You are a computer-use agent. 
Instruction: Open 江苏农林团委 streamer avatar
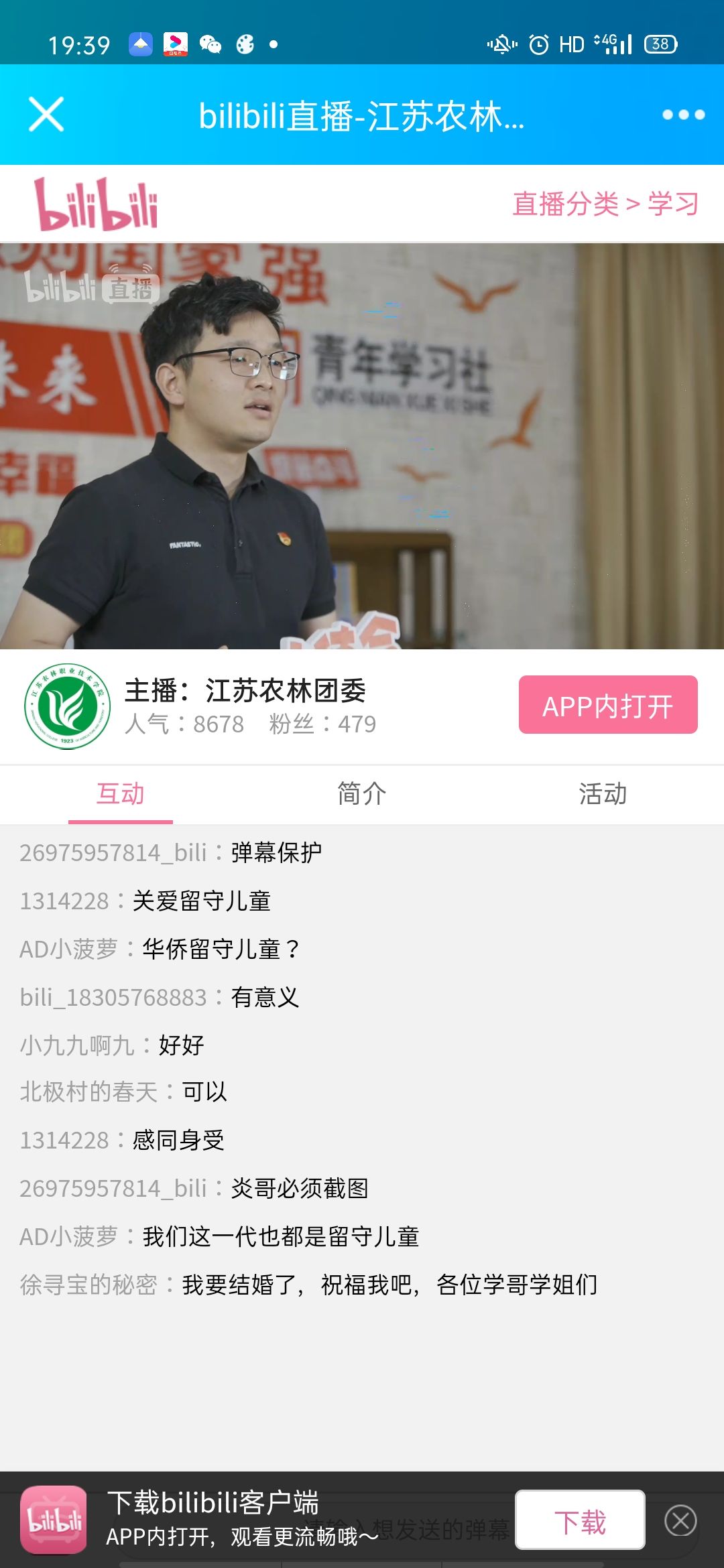point(67,706)
